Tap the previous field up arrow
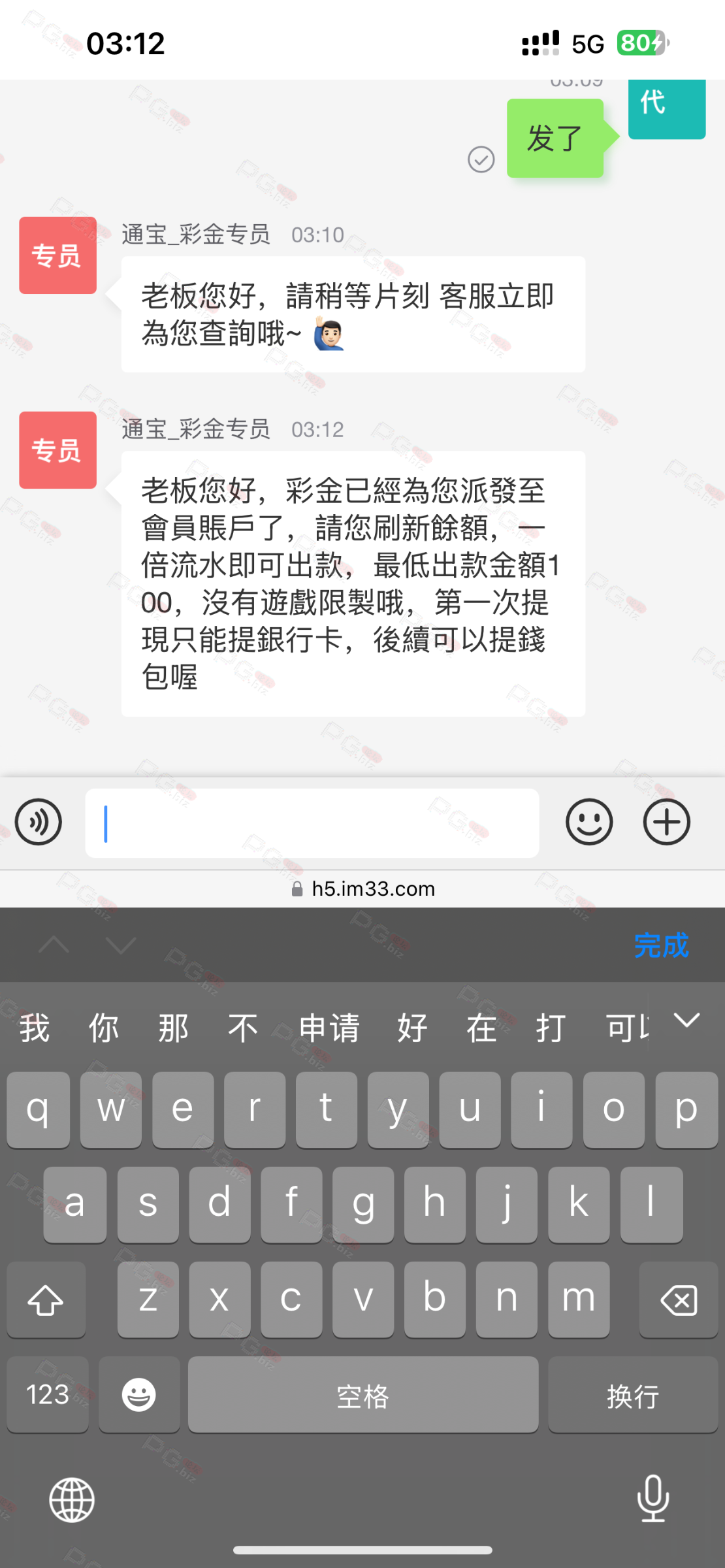Image resolution: width=725 pixels, height=1568 pixels. click(x=54, y=945)
